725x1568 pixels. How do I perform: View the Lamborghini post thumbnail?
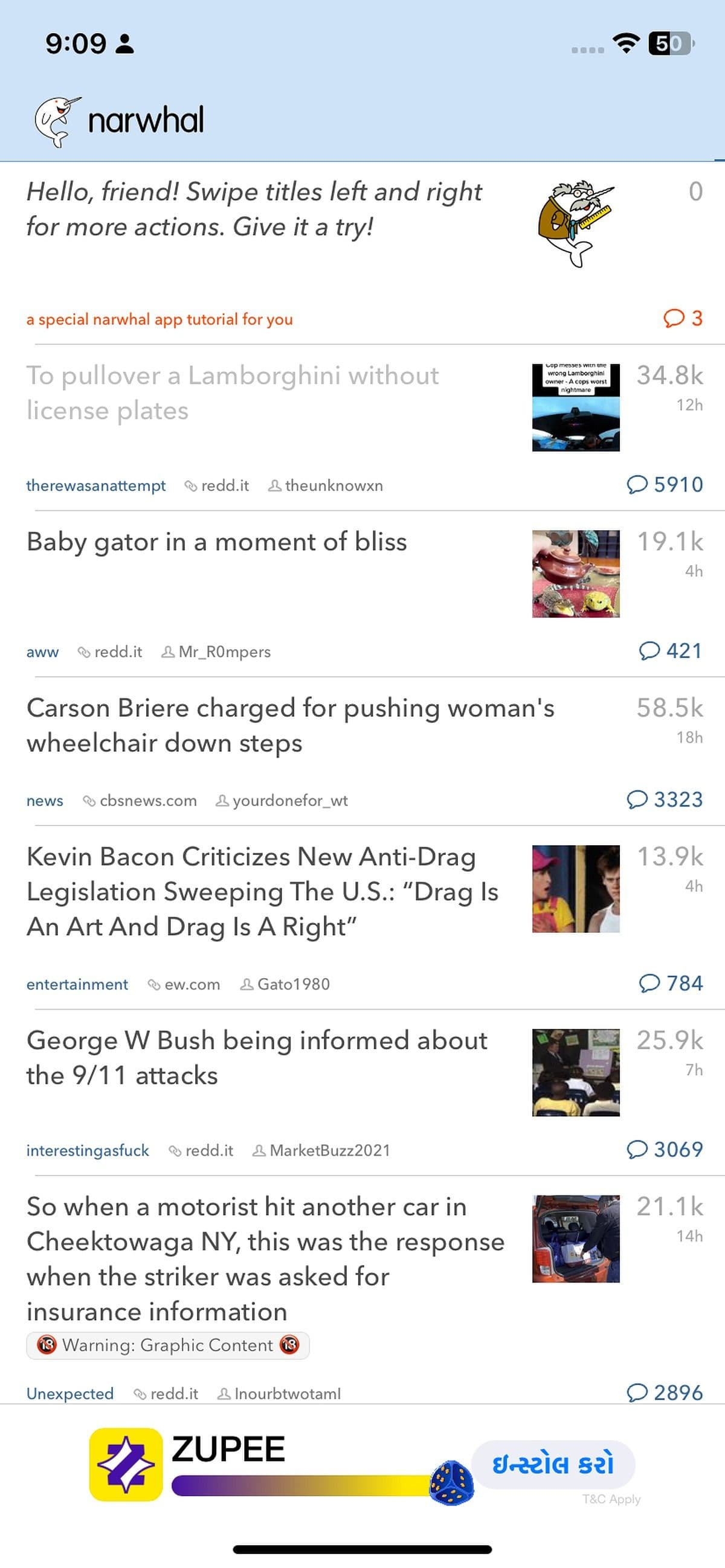point(575,407)
